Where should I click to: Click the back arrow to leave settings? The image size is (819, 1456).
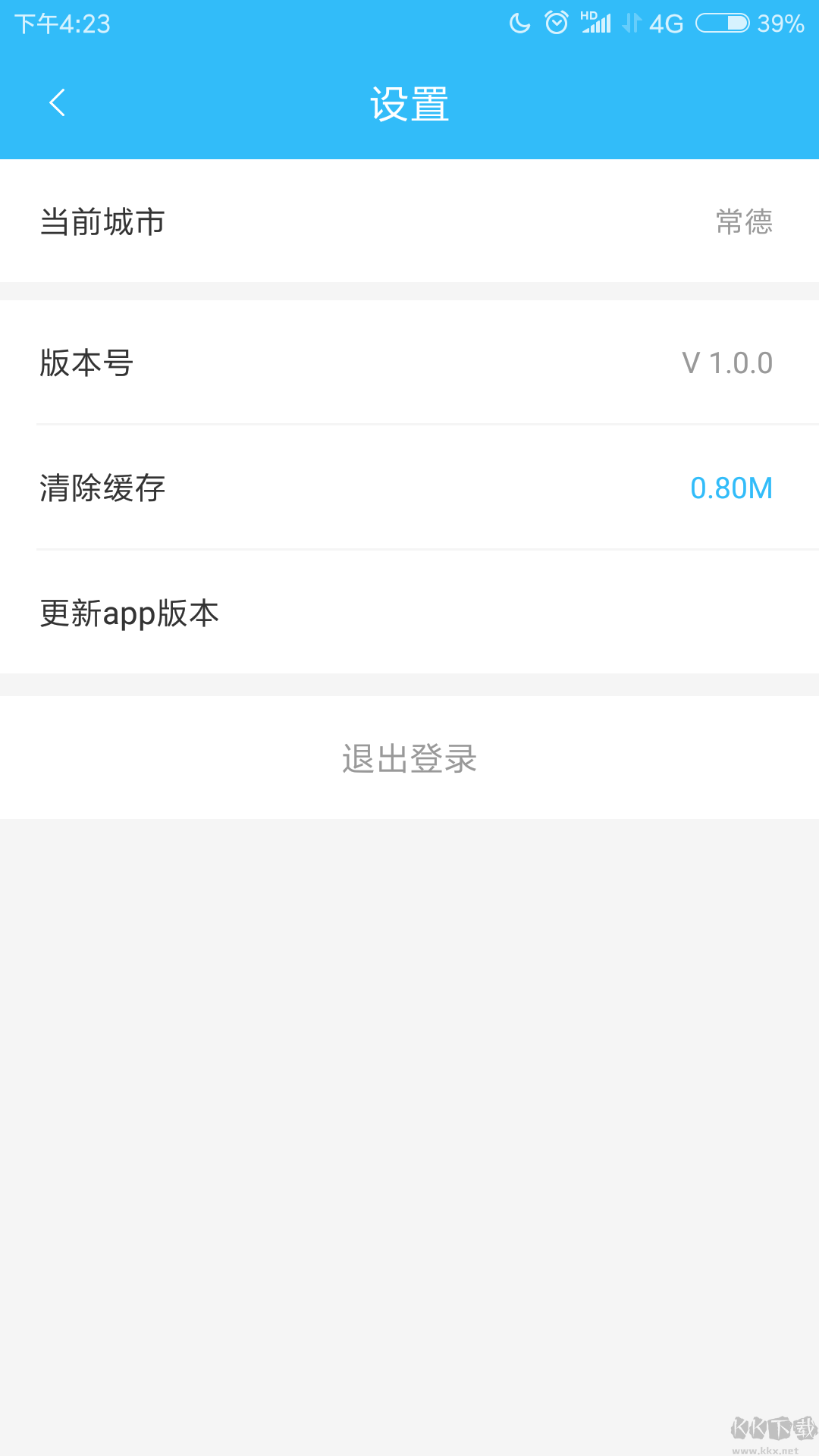[57, 103]
